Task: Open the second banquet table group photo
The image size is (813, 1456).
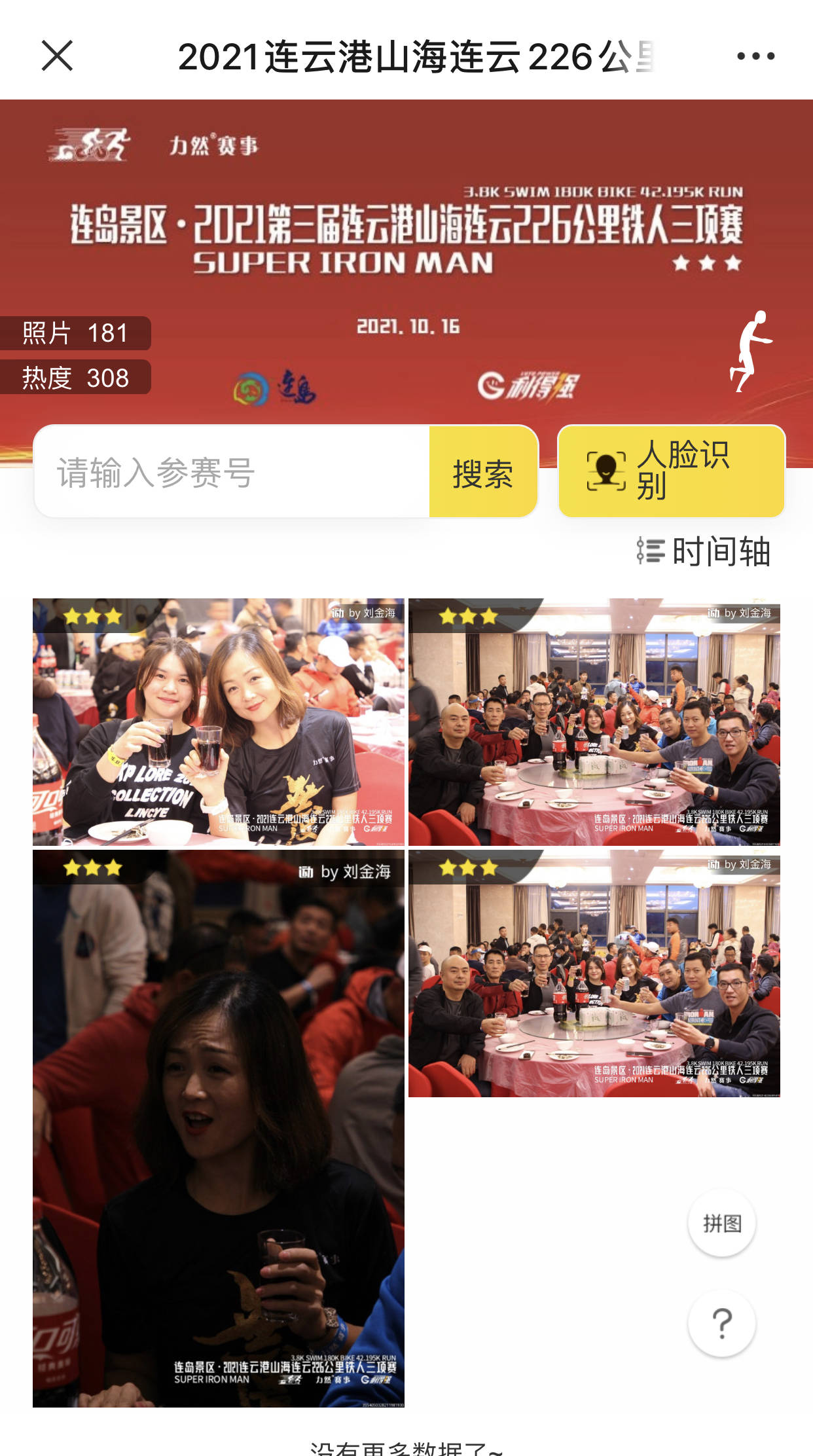Action: pyautogui.click(x=594, y=974)
